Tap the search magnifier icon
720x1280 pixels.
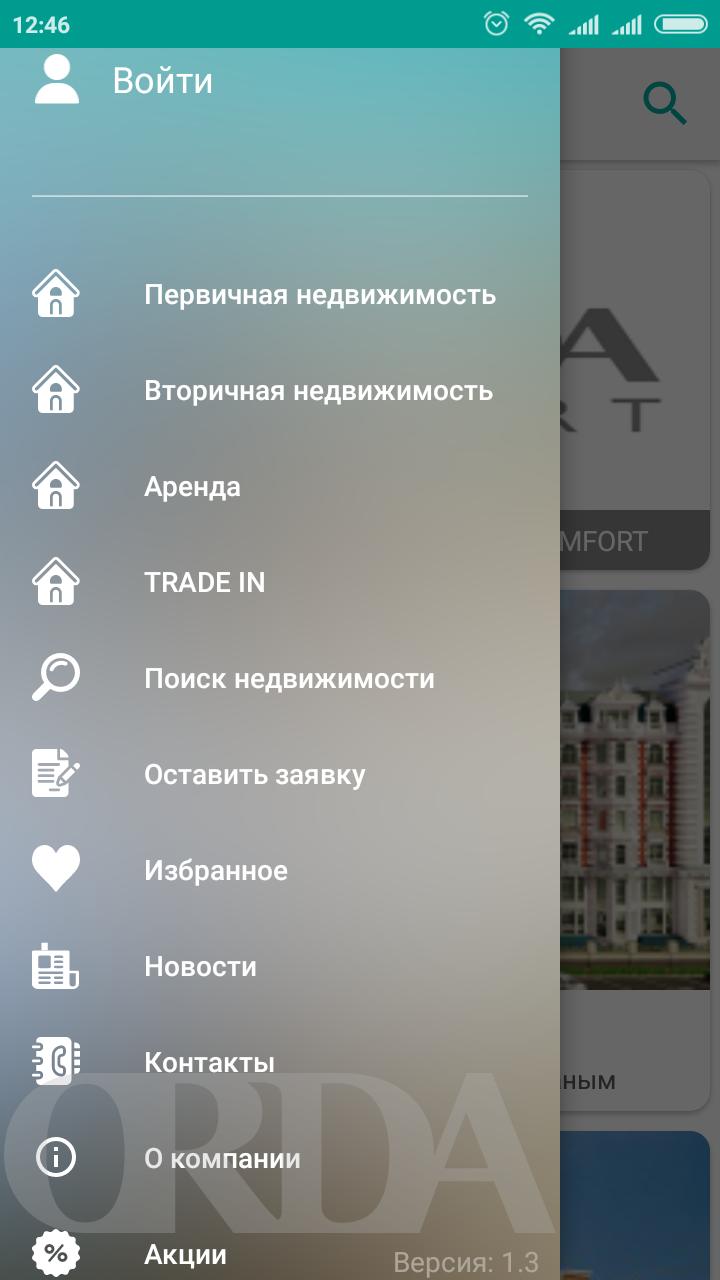(664, 103)
